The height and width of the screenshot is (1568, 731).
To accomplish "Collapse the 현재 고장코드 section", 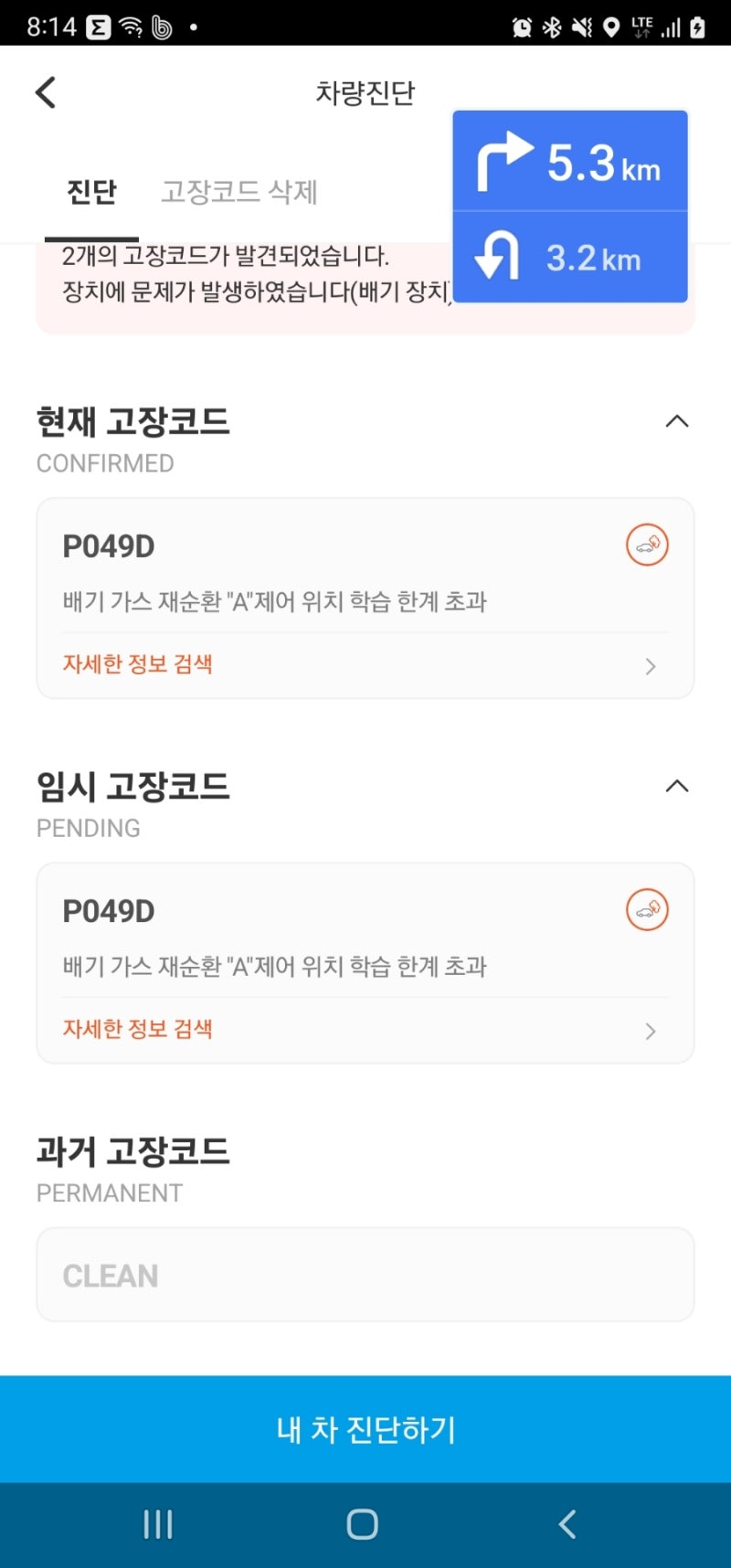I will coord(677,421).
